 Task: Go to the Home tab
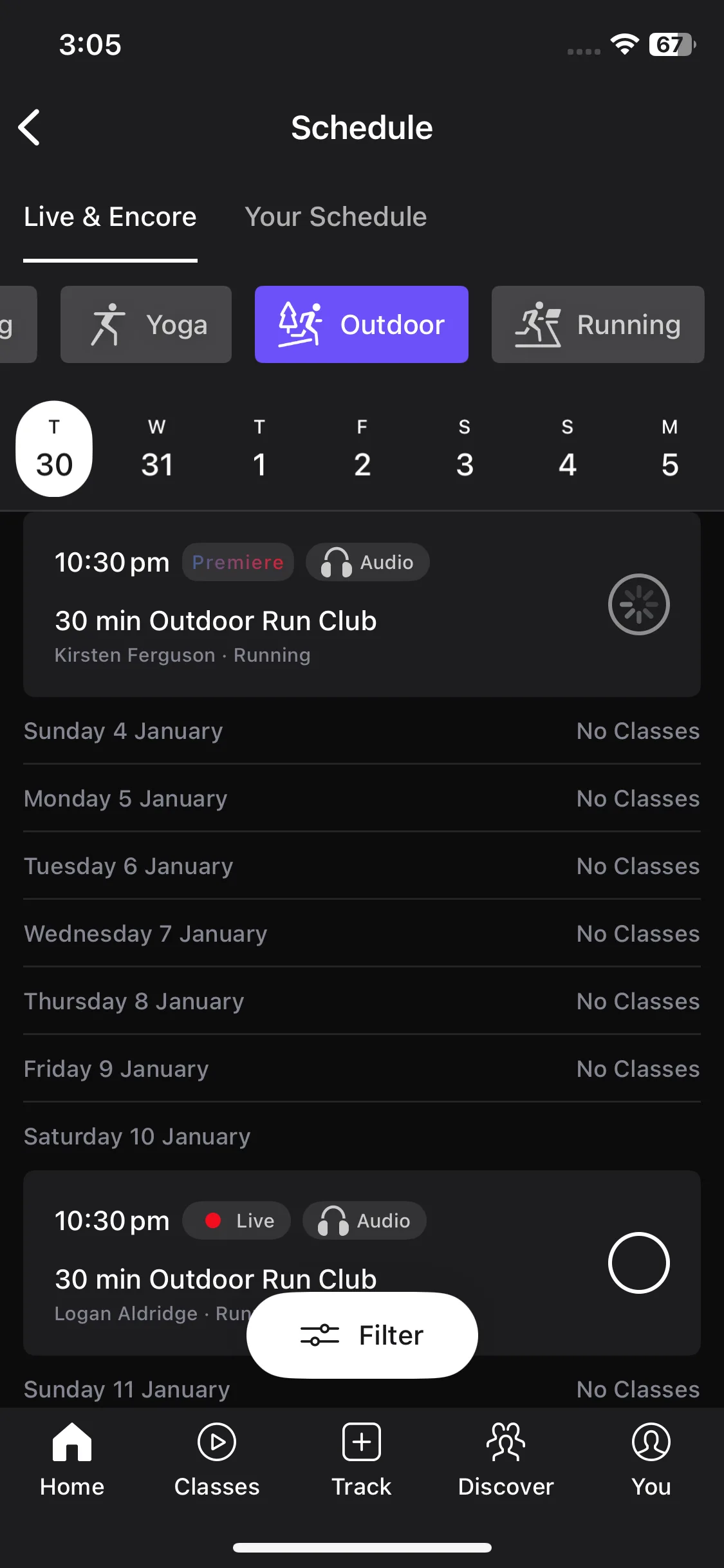click(x=72, y=1460)
